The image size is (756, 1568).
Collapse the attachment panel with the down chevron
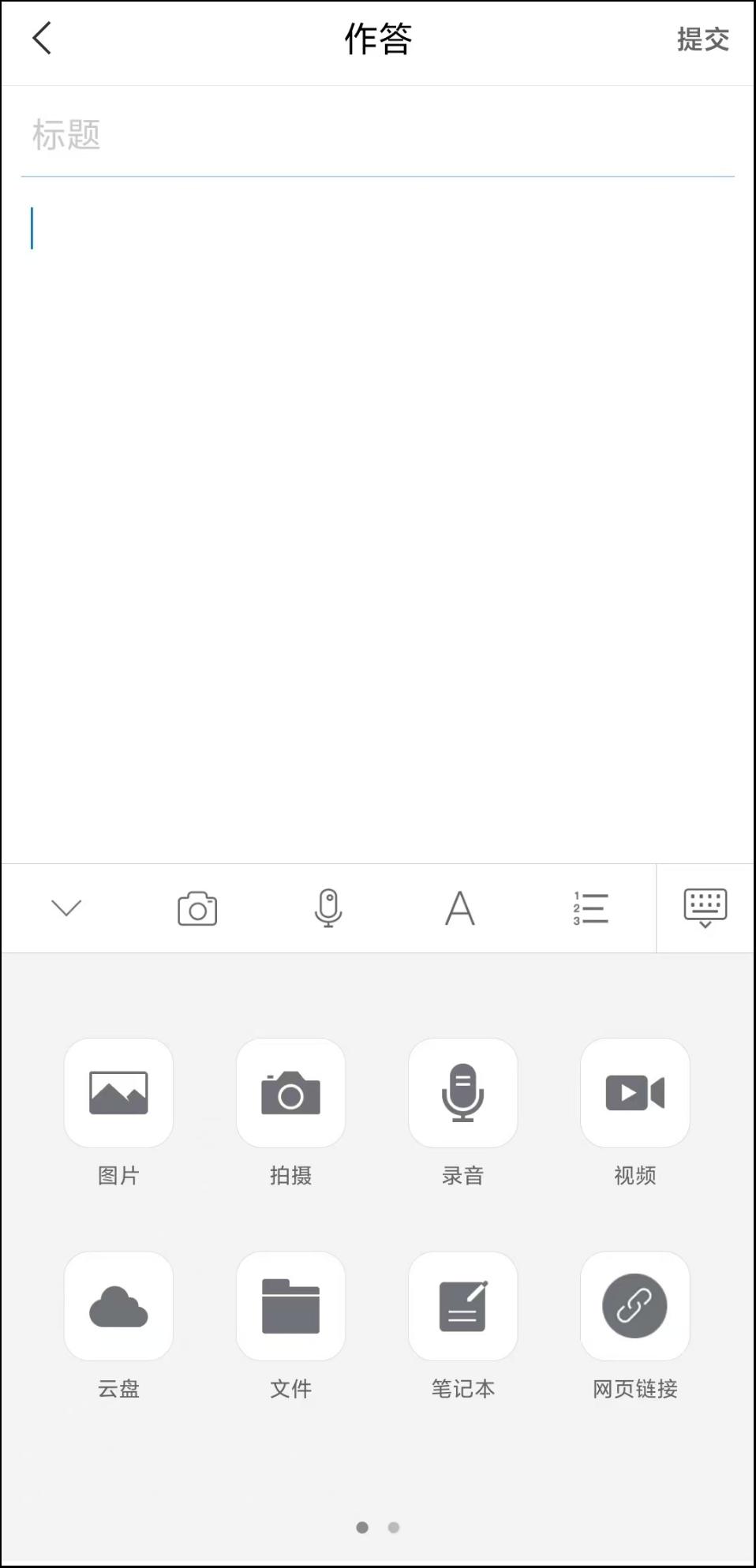66,907
